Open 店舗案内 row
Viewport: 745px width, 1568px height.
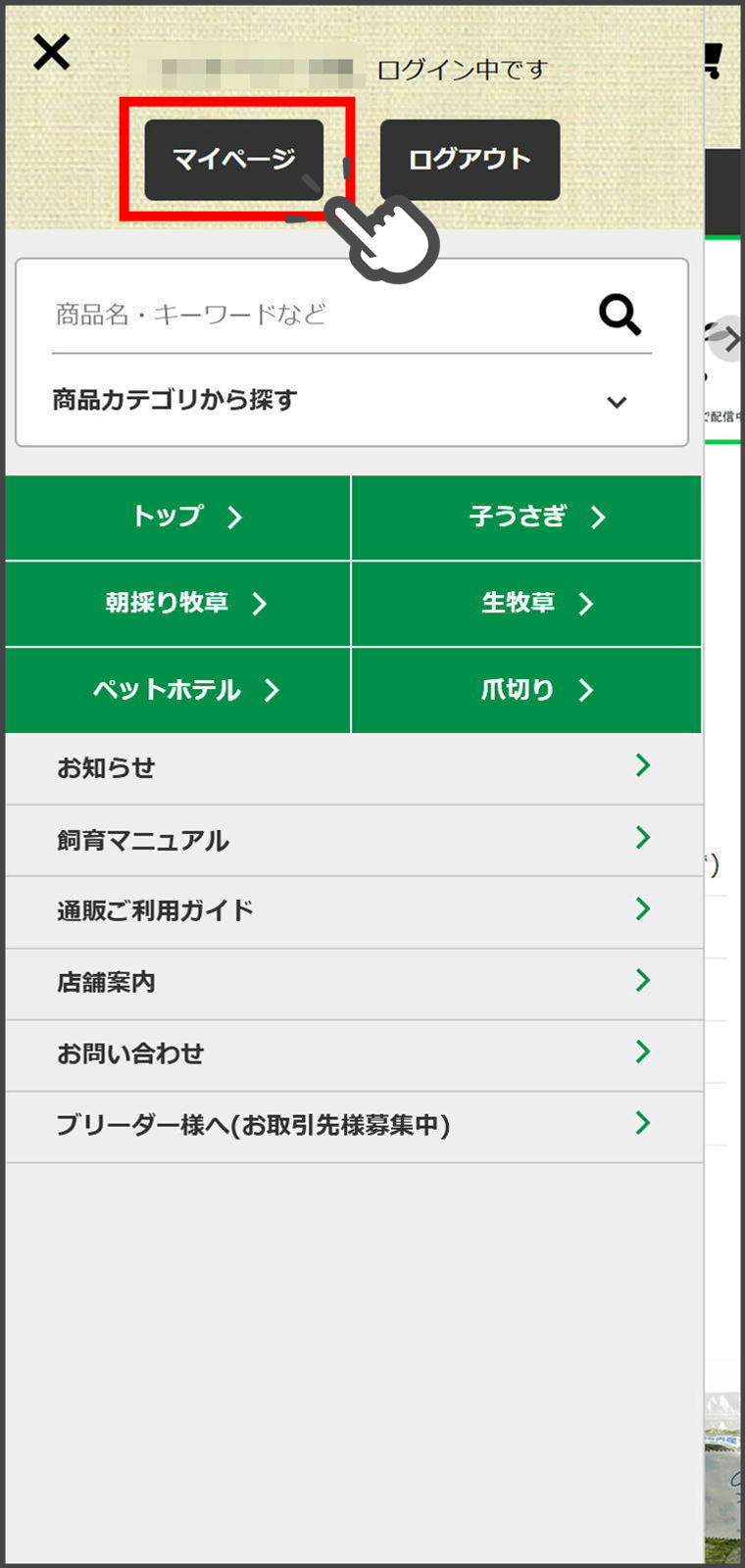pyautogui.click(x=353, y=983)
